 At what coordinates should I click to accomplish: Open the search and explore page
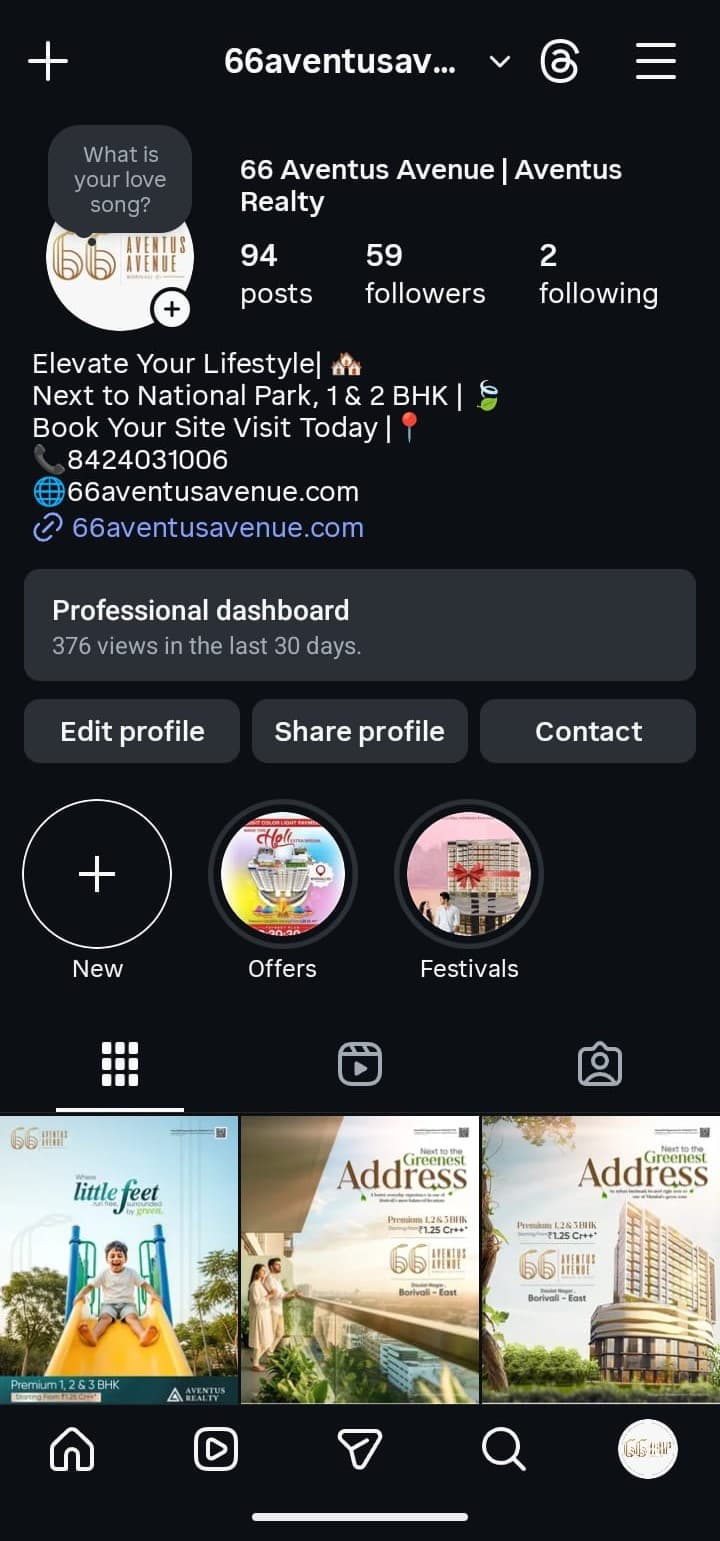tap(503, 1448)
